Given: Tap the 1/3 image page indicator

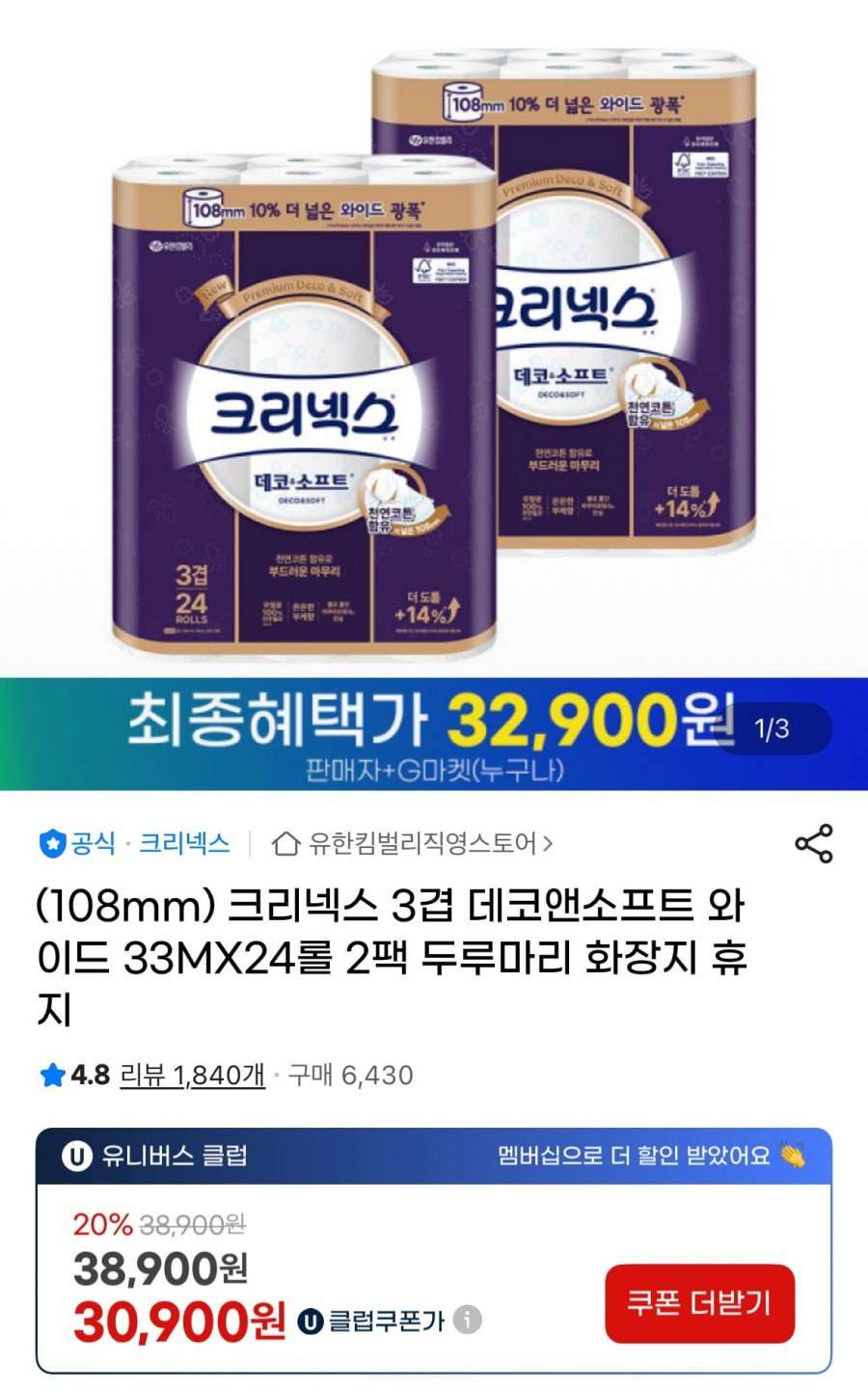Looking at the screenshot, I should click(x=773, y=728).
